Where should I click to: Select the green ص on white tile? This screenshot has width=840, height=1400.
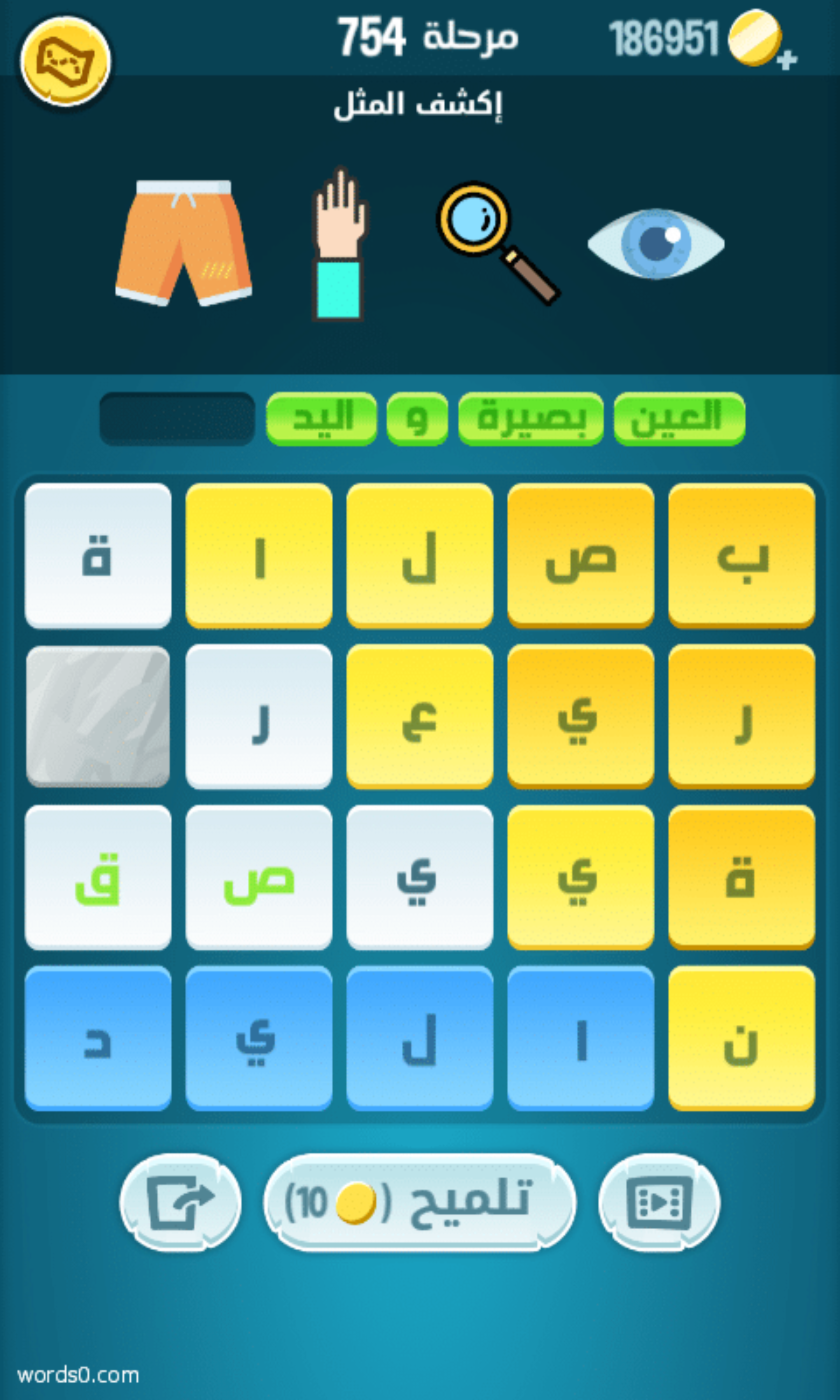pyautogui.click(x=259, y=878)
